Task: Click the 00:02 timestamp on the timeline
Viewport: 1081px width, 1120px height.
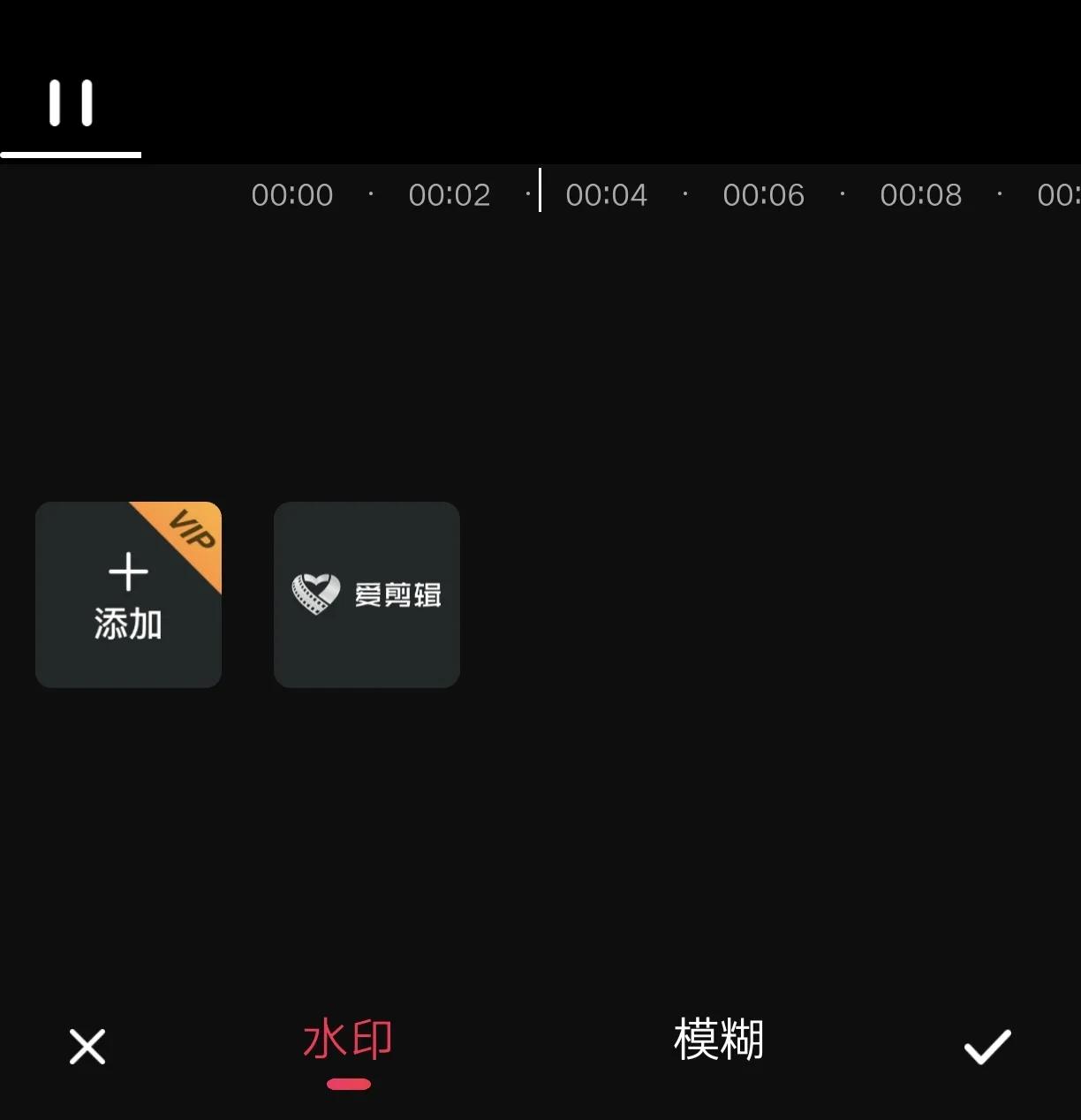Action: pos(449,194)
